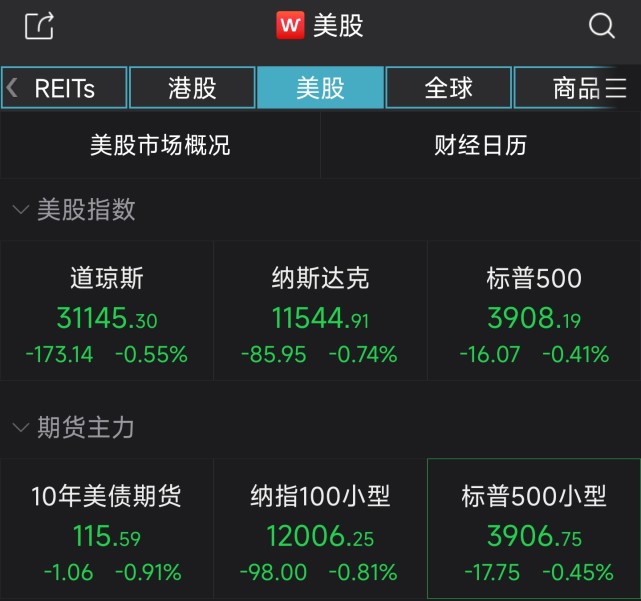Collapse the 美股指数 section
Screen dimensions: 641x601
tap(21, 210)
